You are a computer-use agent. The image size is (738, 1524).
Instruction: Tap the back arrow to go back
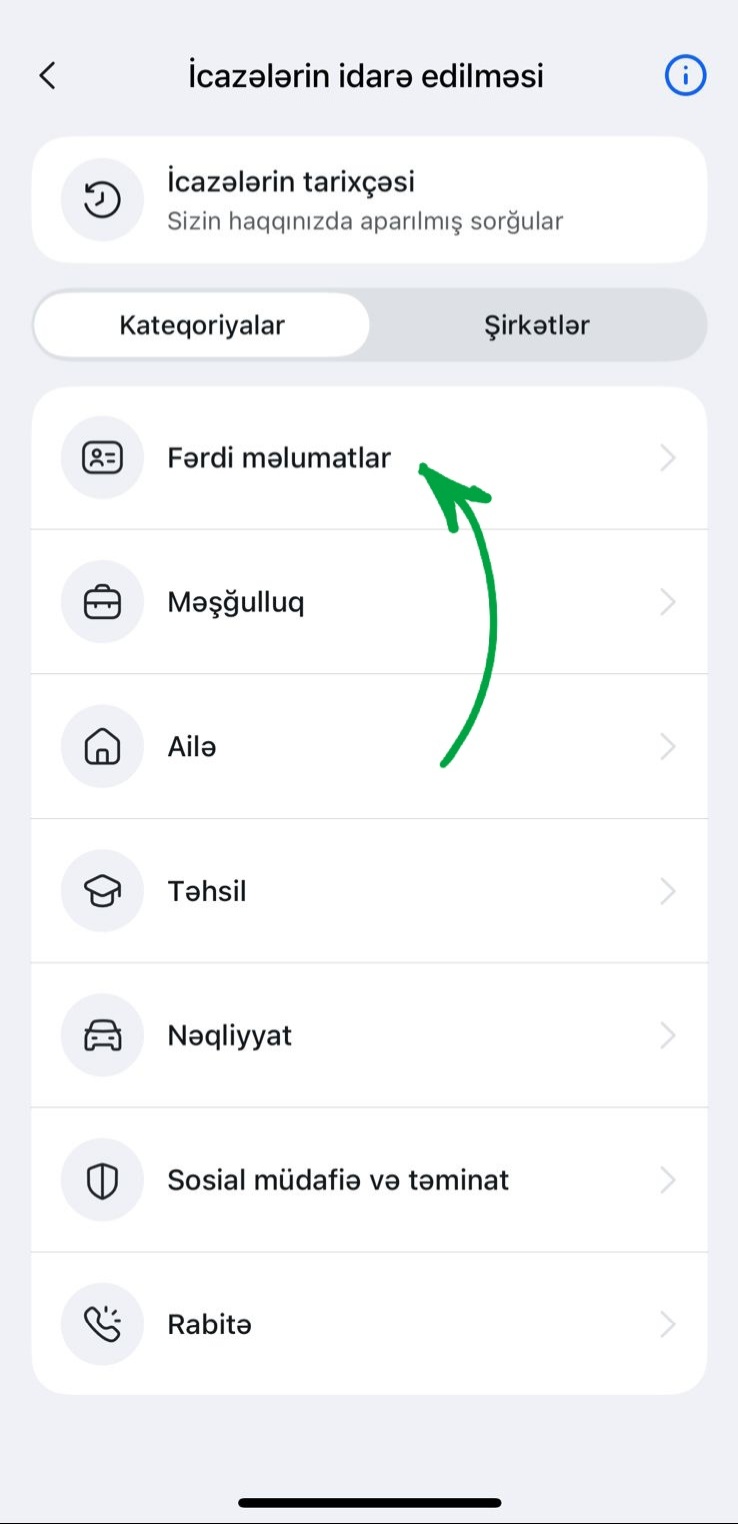(47, 75)
